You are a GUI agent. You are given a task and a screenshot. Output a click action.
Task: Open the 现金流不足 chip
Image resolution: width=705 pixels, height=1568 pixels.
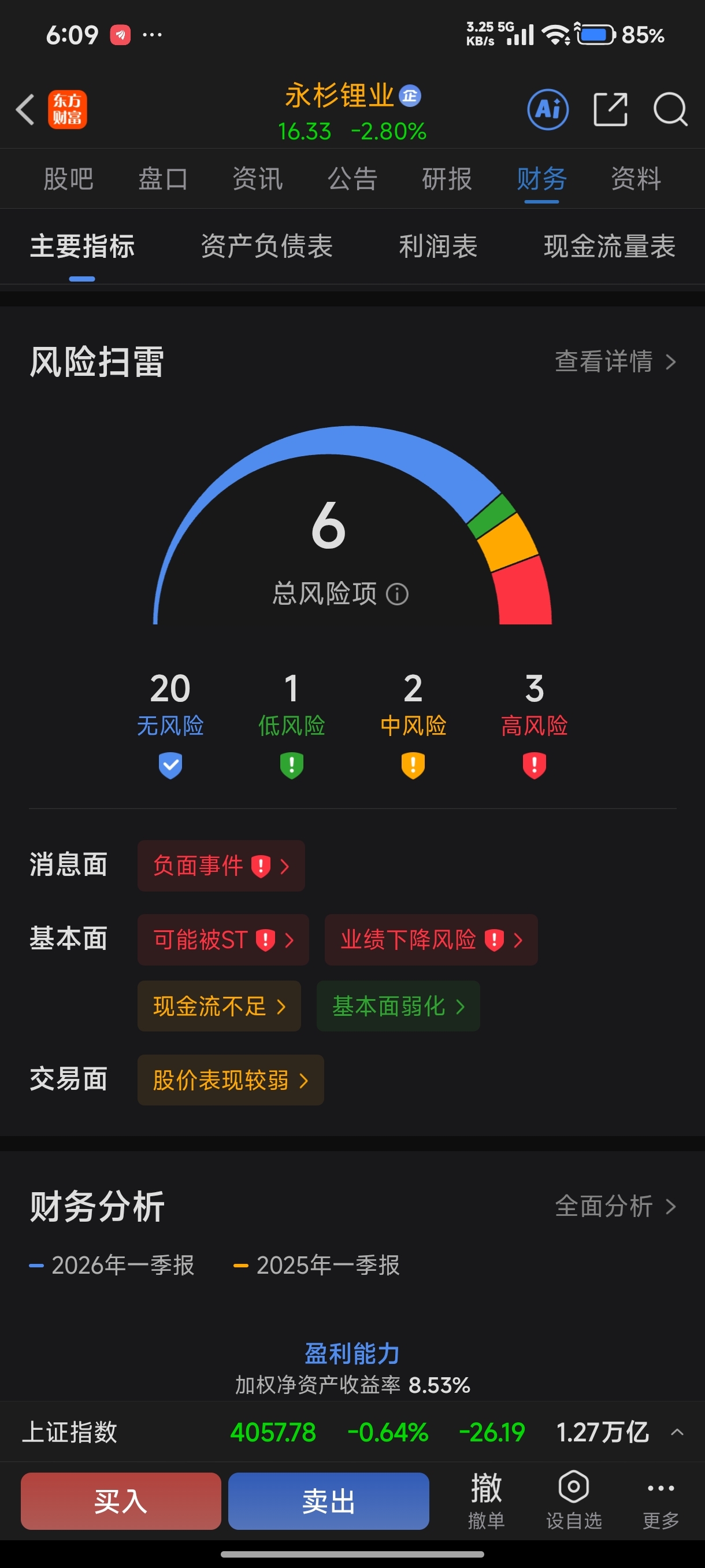219,1006
